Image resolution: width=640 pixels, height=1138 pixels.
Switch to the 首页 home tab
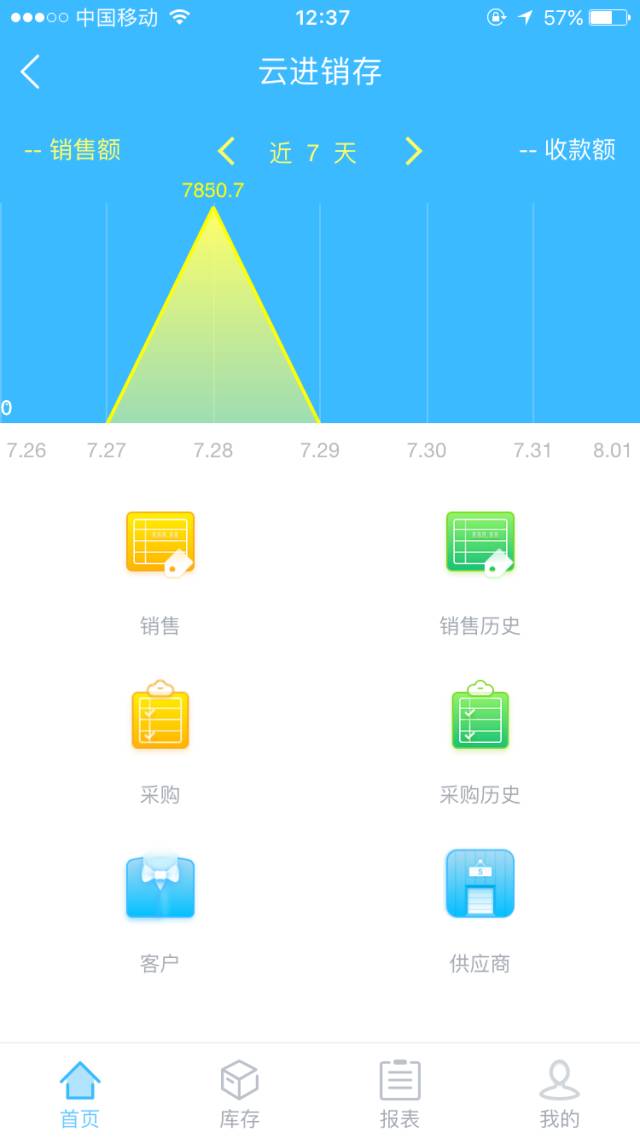point(80,1094)
